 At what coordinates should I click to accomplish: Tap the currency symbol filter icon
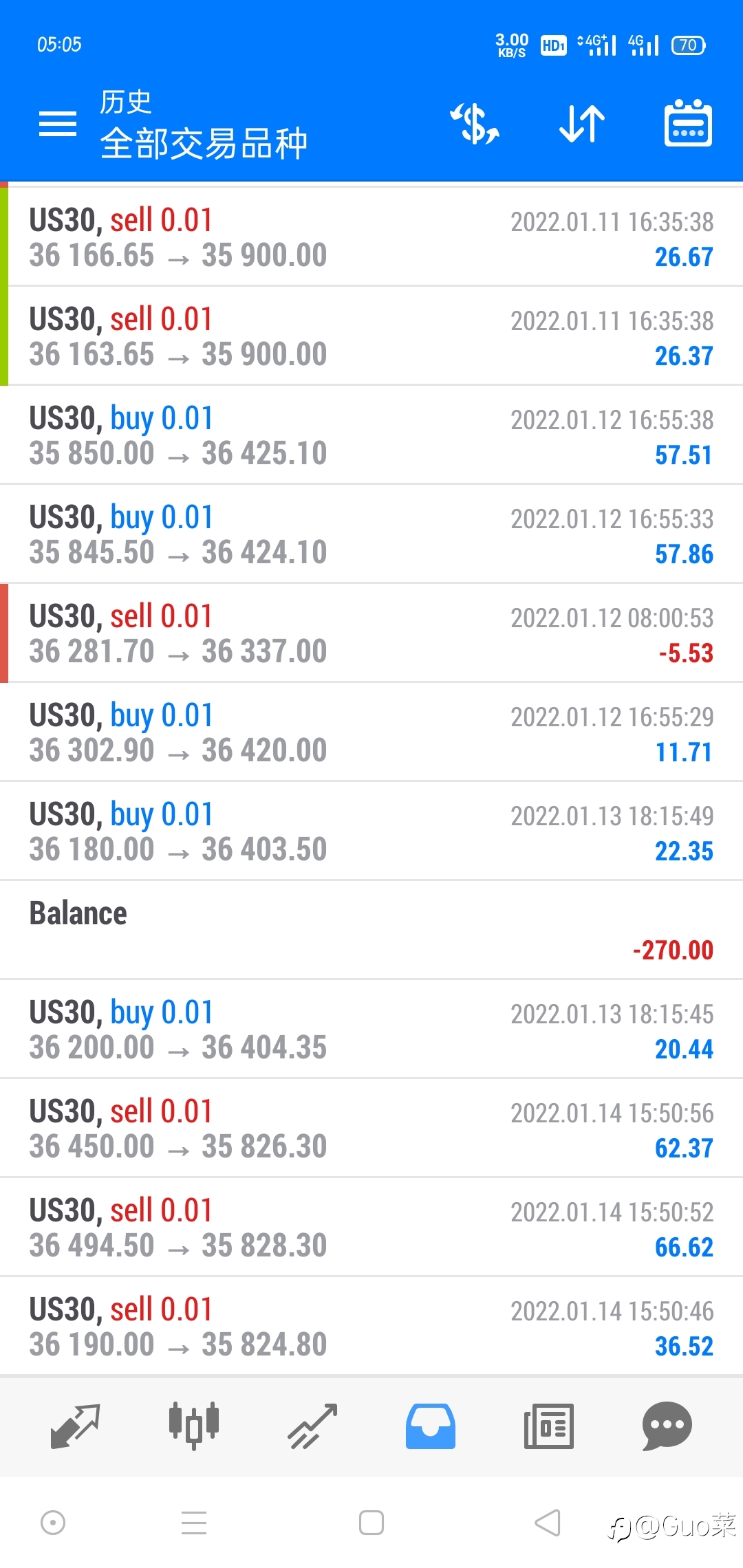(475, 124)
